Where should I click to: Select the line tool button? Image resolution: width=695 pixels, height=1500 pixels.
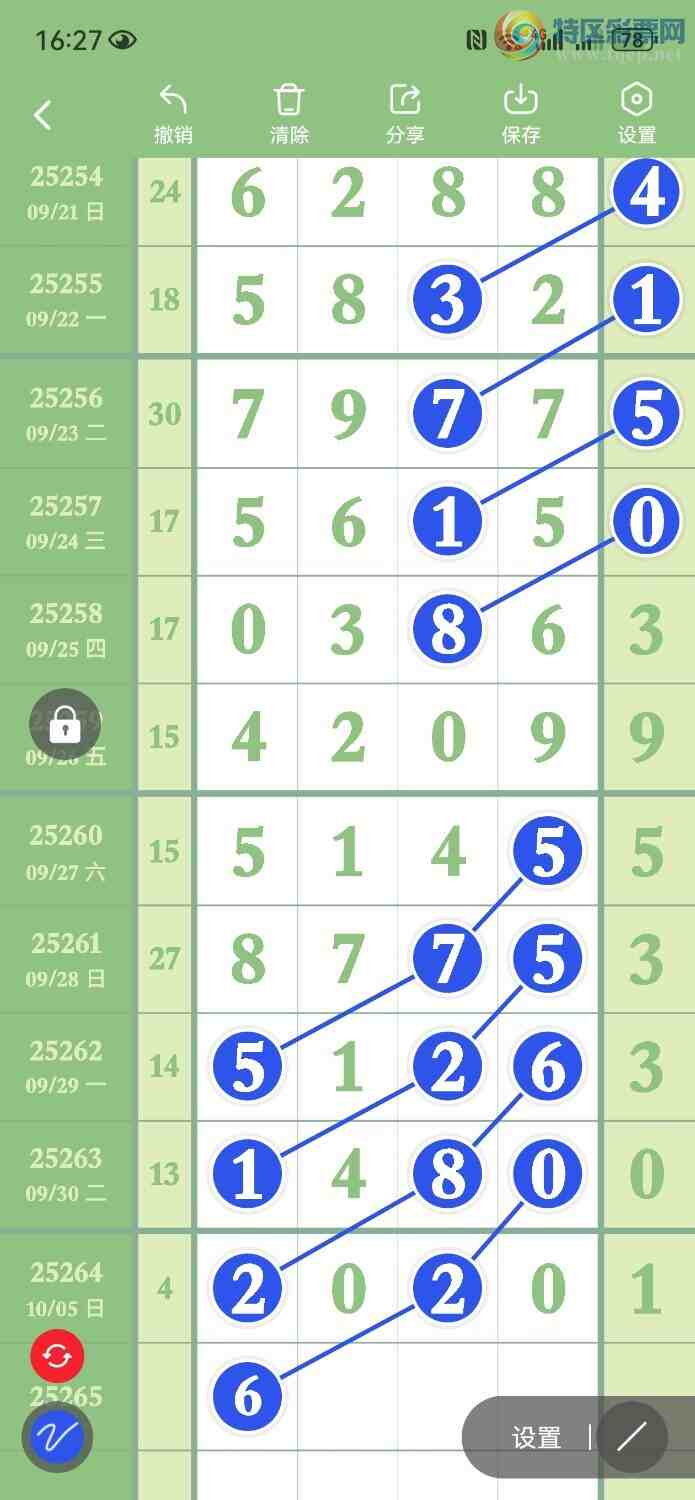point(632,1438)
